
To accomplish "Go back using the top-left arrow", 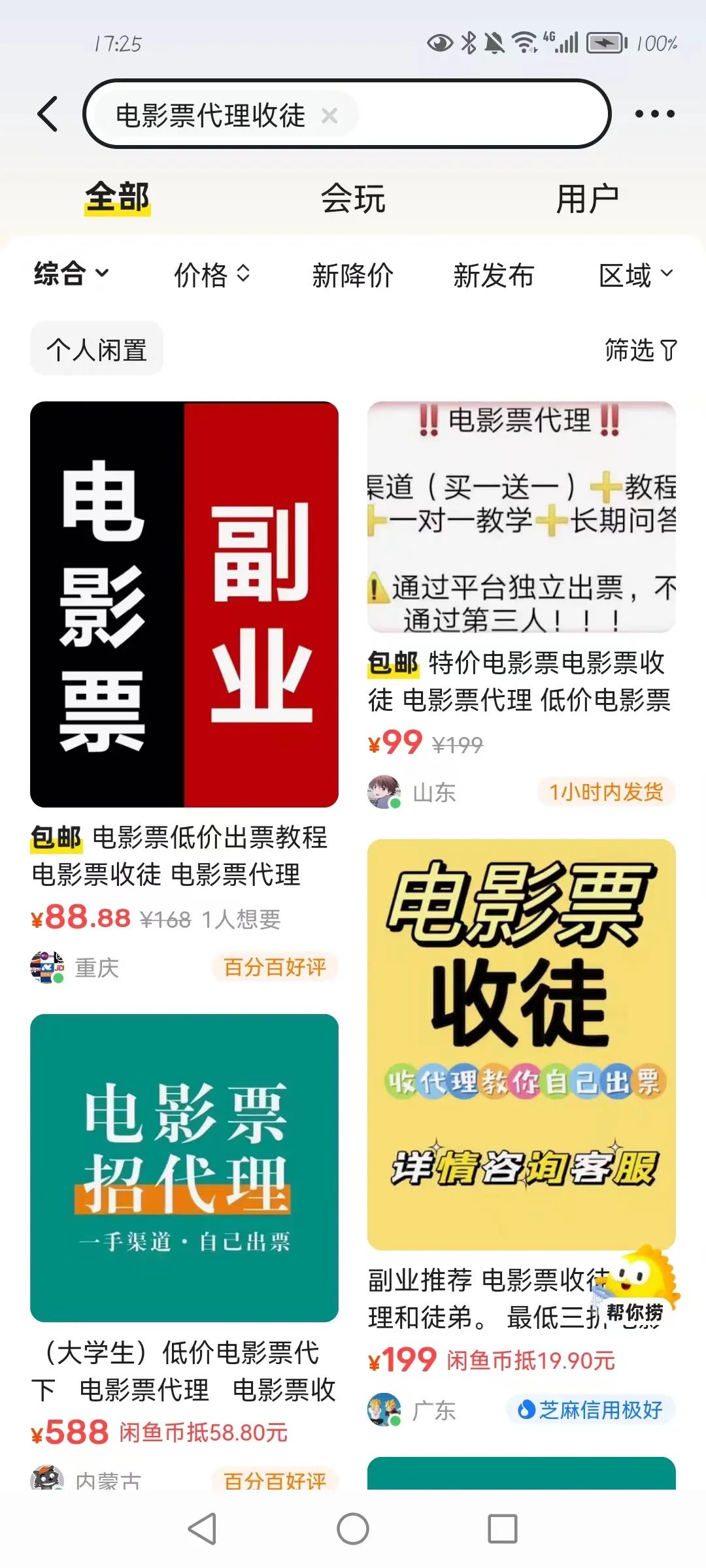I will [48, 114].
